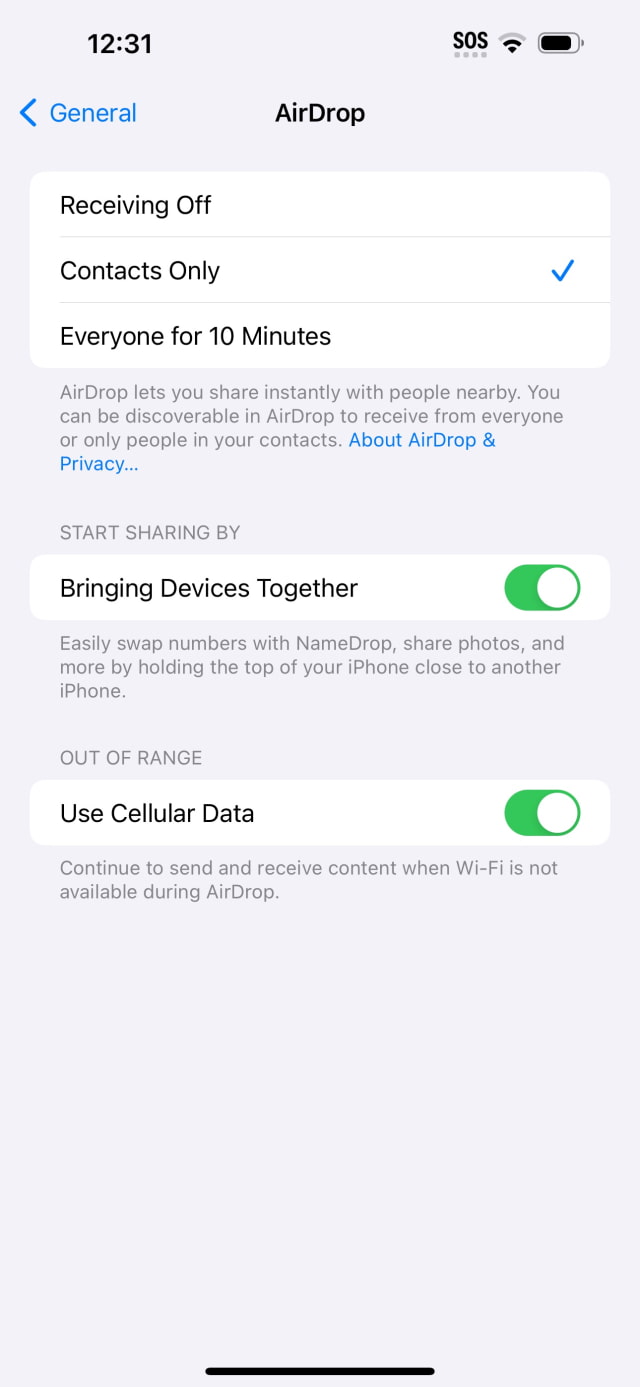
Task: Go back to General settings
Action: click(78, 113)
